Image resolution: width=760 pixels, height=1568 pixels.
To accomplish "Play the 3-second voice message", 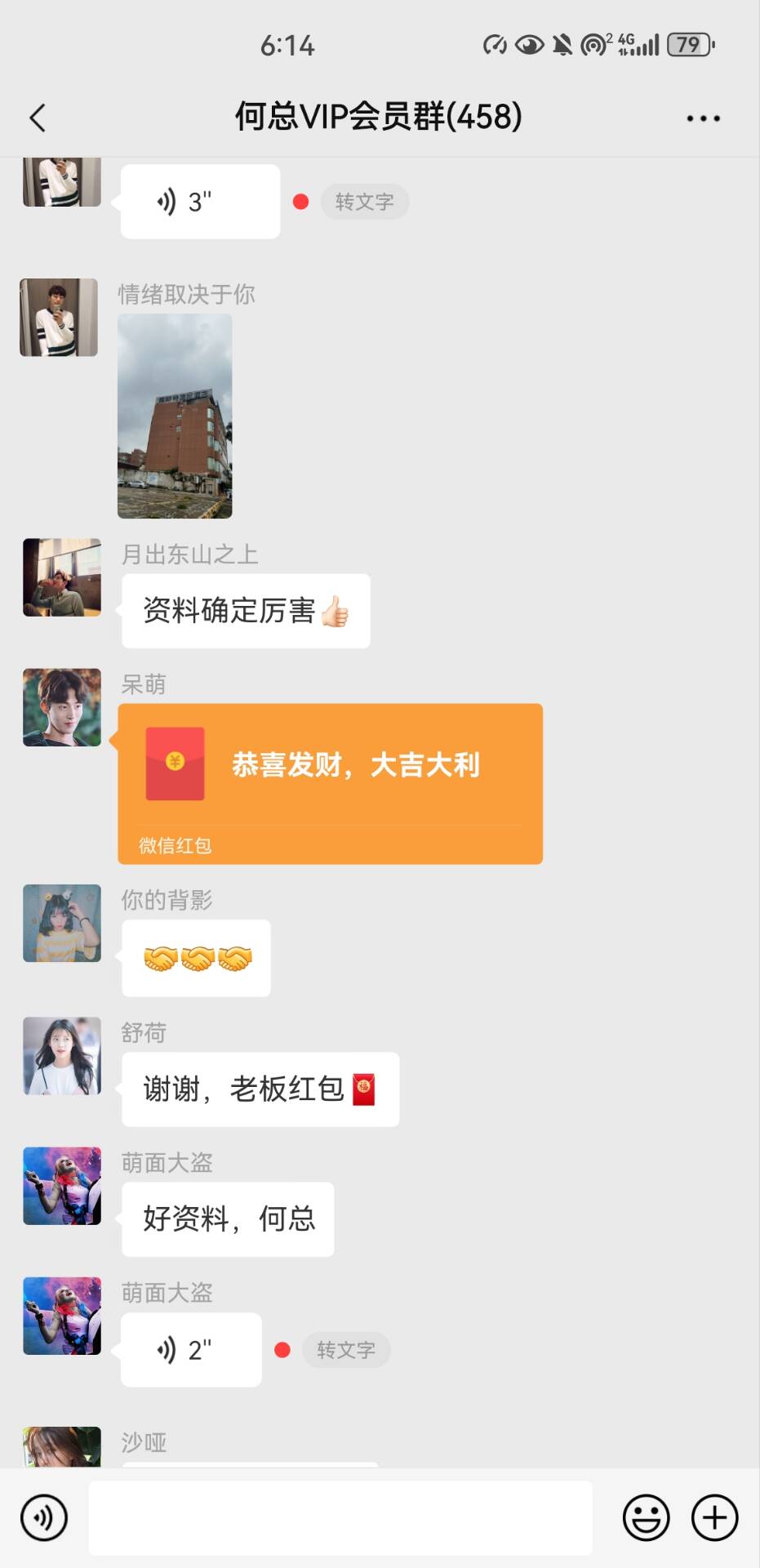I will (x=200, y=202).
